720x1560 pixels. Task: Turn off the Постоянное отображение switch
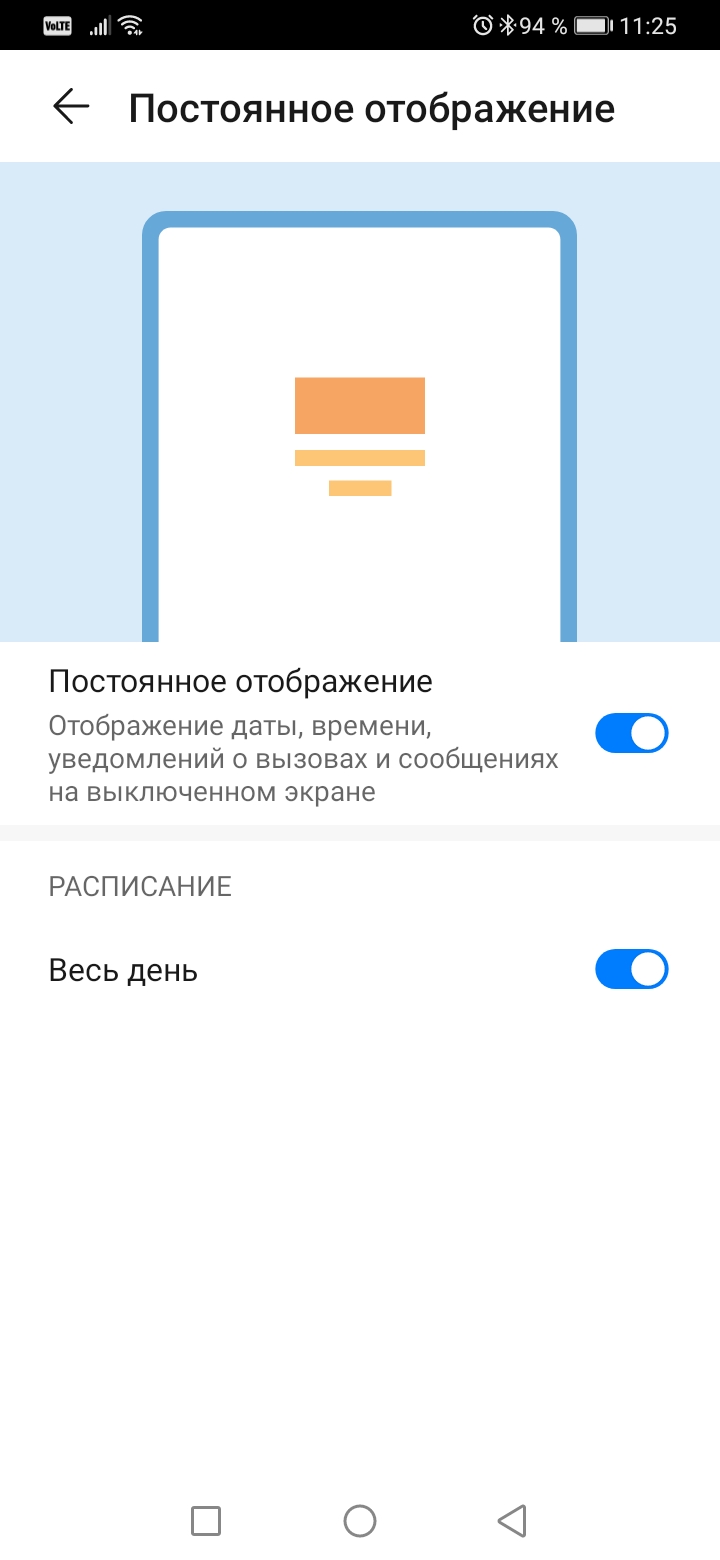pyautogui.click(x=631, y=733)
